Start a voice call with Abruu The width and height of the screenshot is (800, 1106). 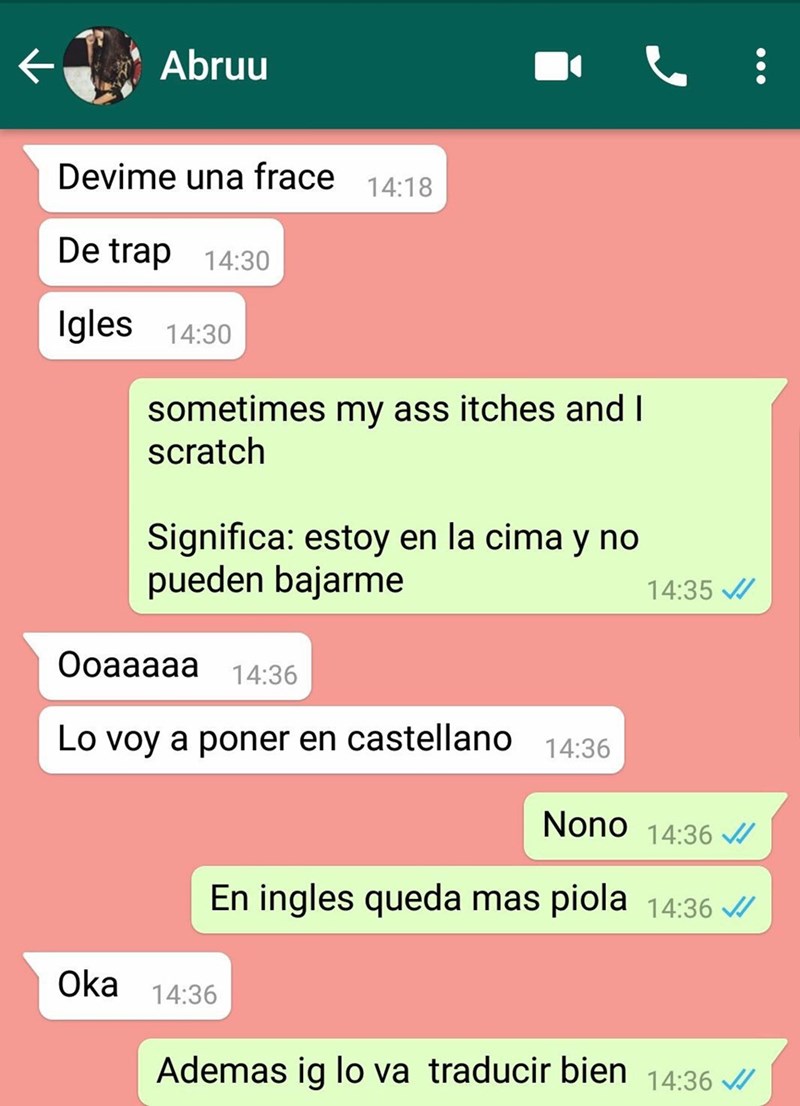(x=666, y=67)
